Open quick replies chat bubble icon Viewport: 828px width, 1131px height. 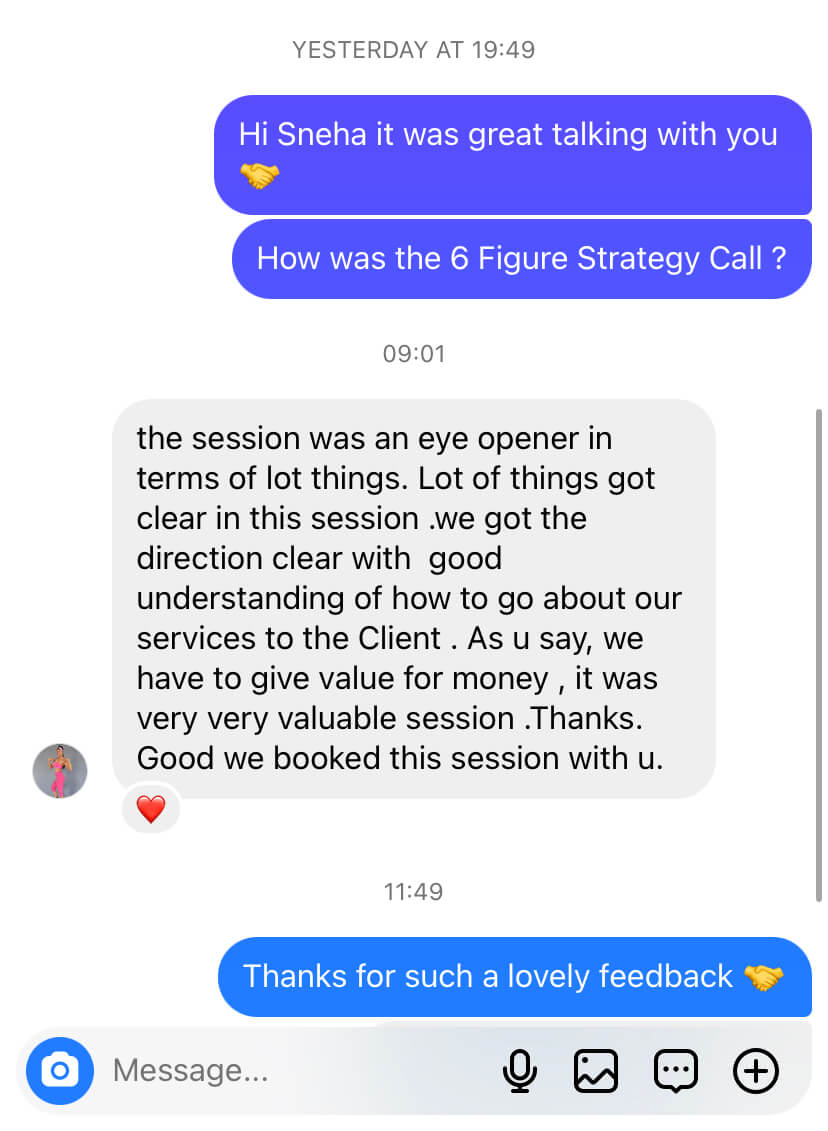coord(676,1071)
